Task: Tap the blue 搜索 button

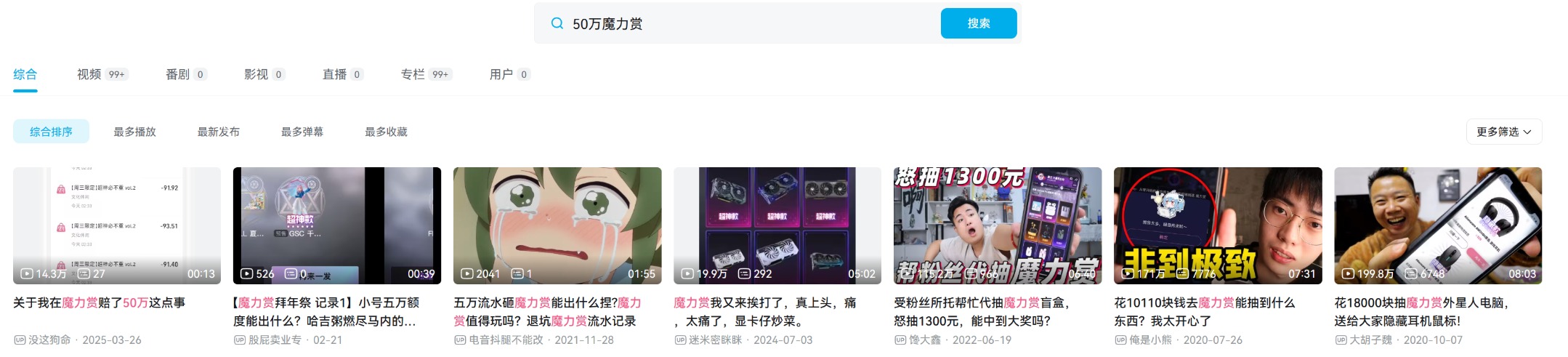Action: (978, 23)
